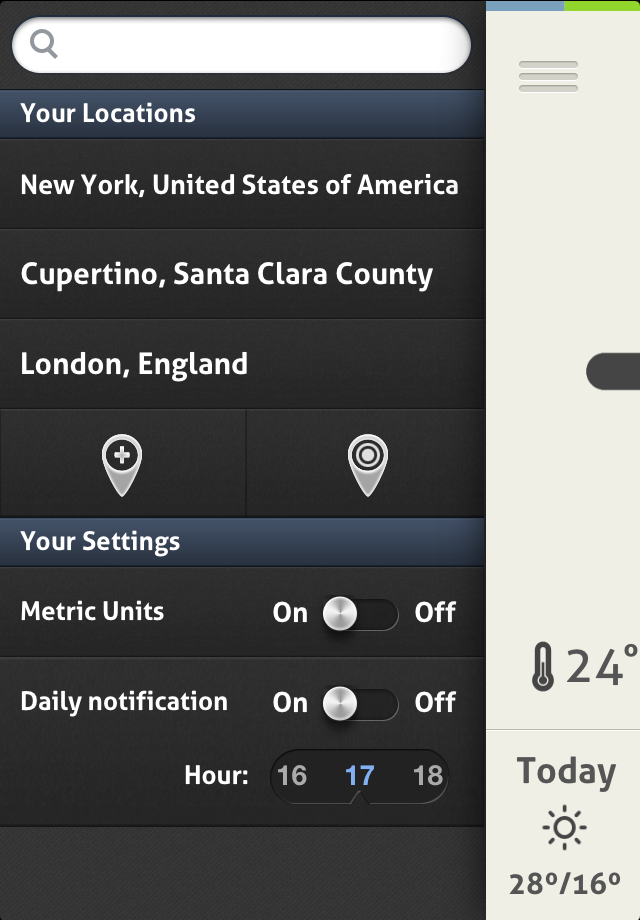Image resolution: width=640 pixels, height=920 pixels.
Task: Select hour 18 for notification
Action: point(427,776)
